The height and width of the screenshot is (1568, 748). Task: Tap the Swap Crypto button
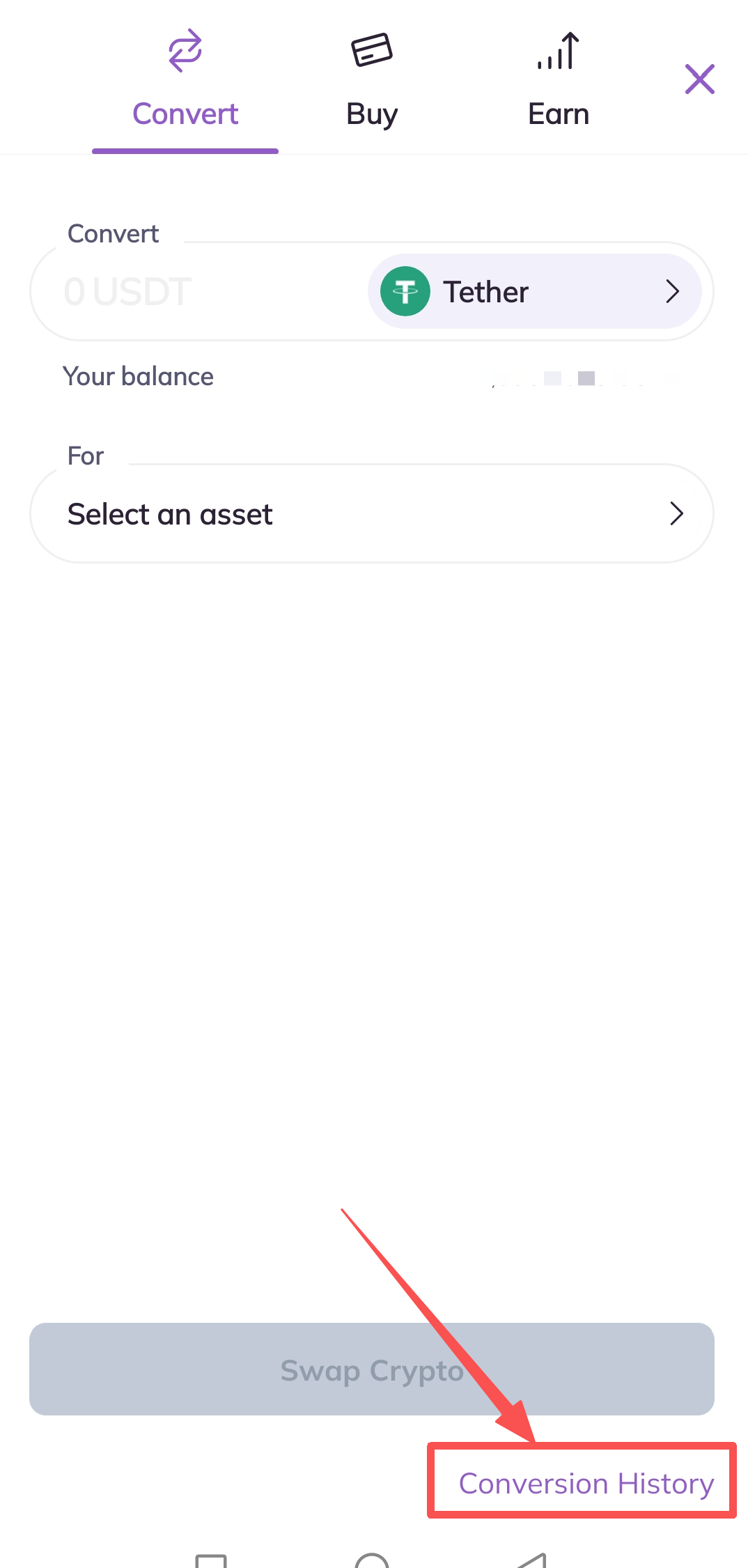click(x=372, y=1369)
